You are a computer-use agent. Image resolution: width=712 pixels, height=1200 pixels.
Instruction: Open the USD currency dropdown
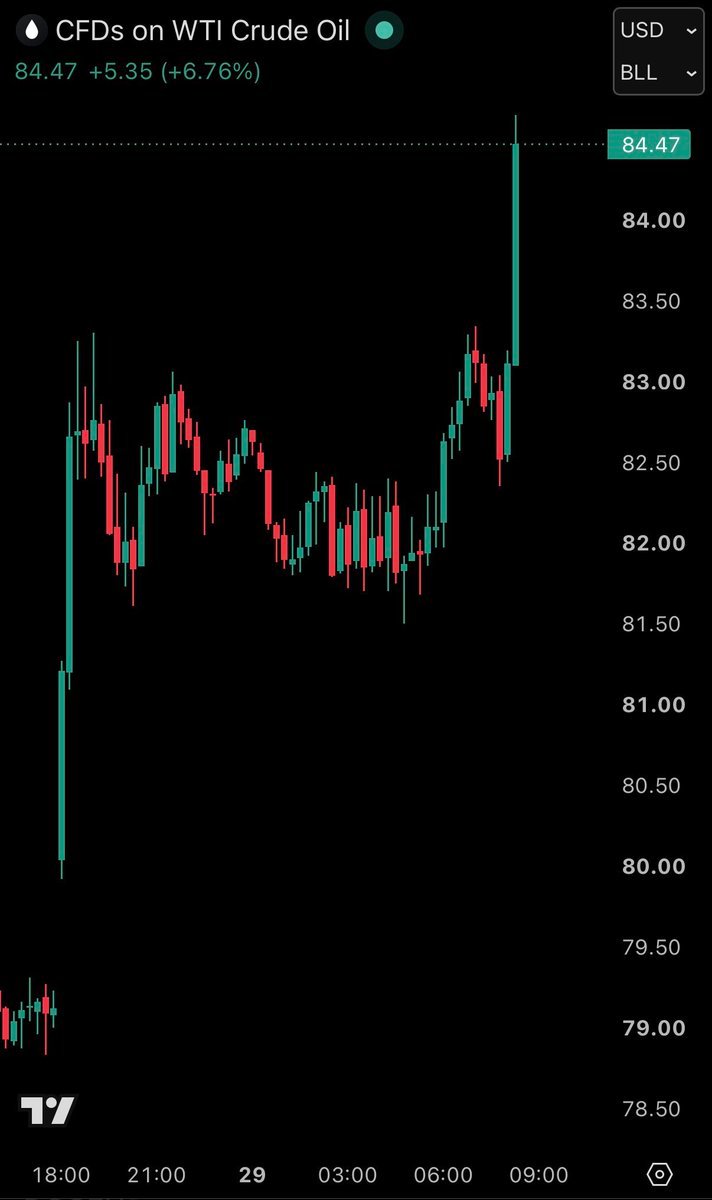pyautogui.click(x=658, y=31)
